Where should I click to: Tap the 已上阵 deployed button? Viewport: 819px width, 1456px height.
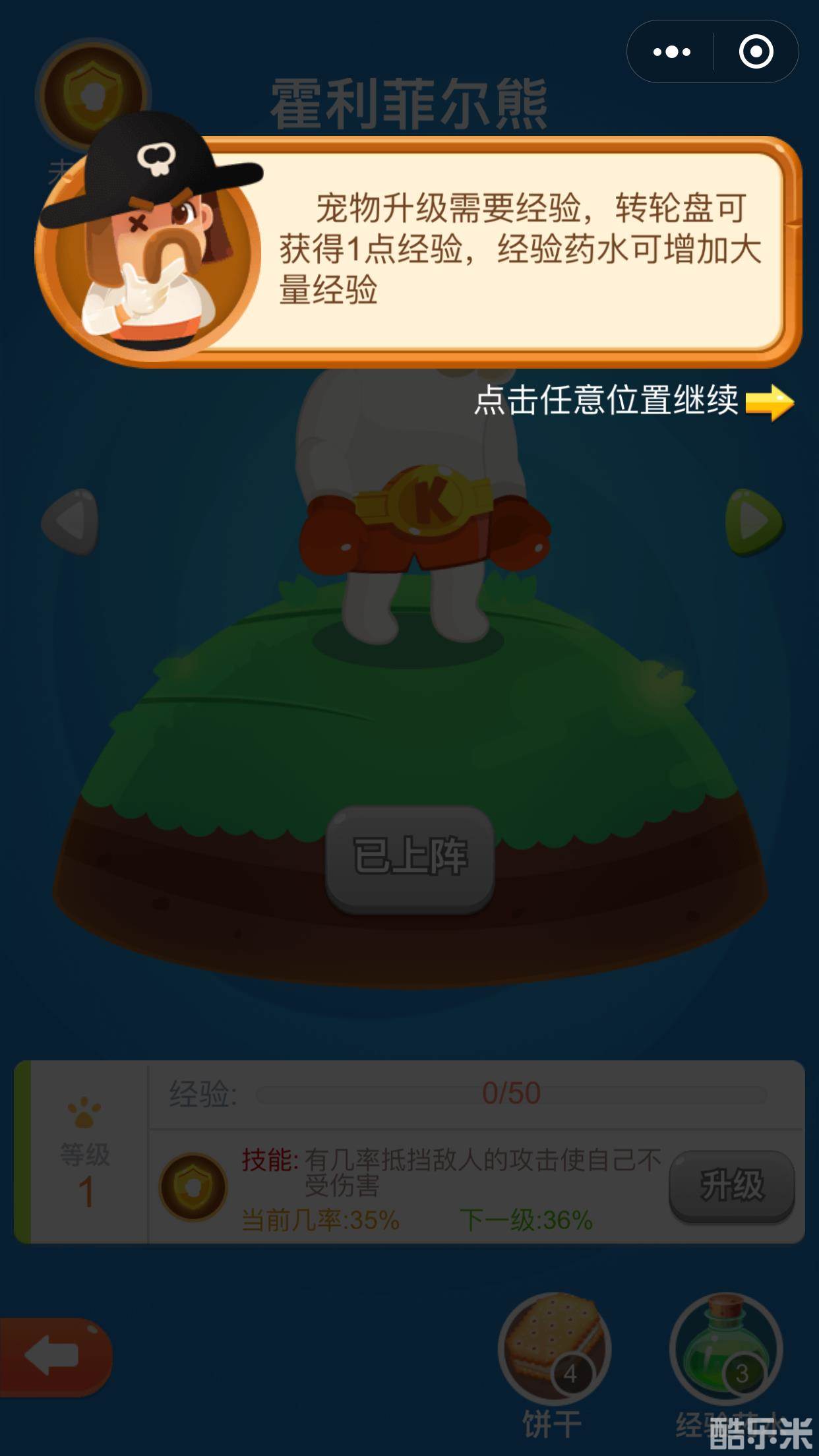(x=409, y=857)
